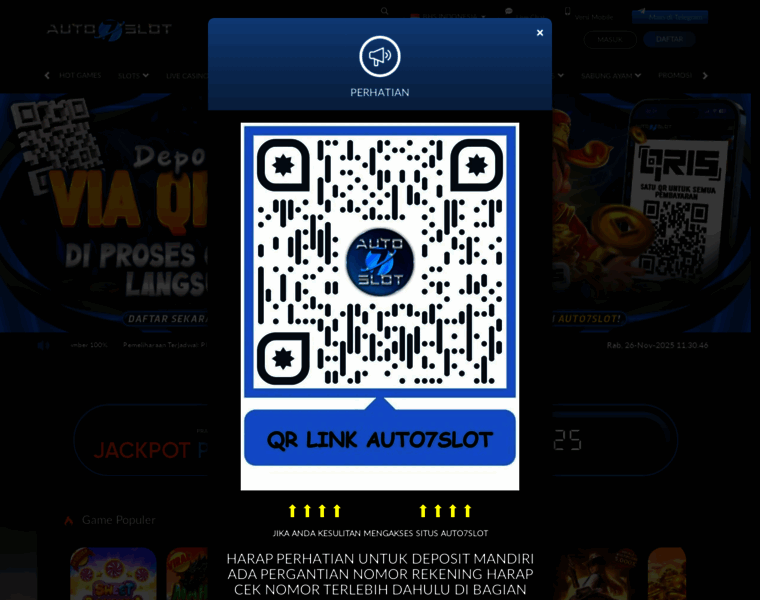Expand the Slots dropdown

pyautogui.click(x=133, y=75)
